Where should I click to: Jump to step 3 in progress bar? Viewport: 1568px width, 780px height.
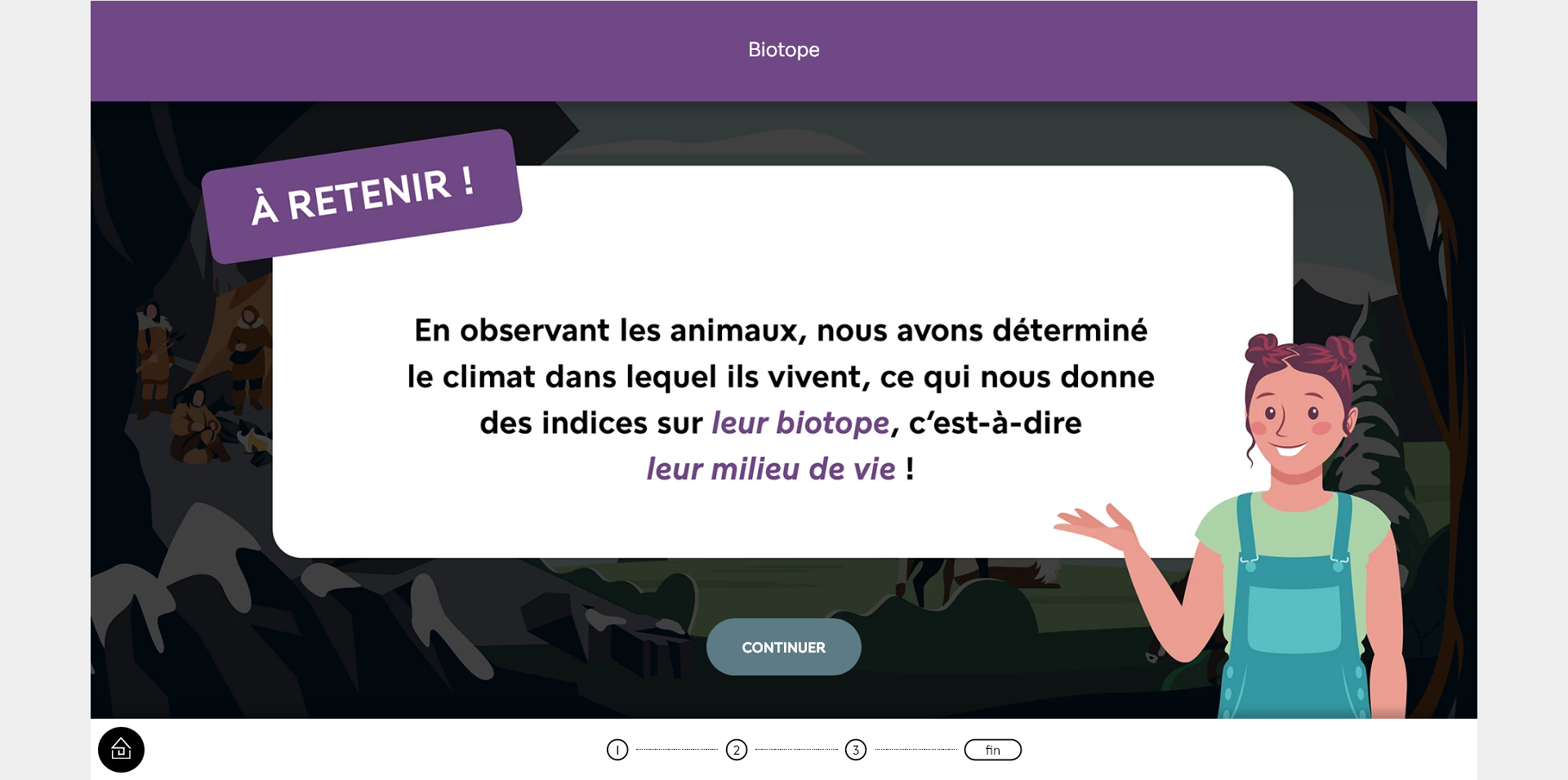pos(856,750)
